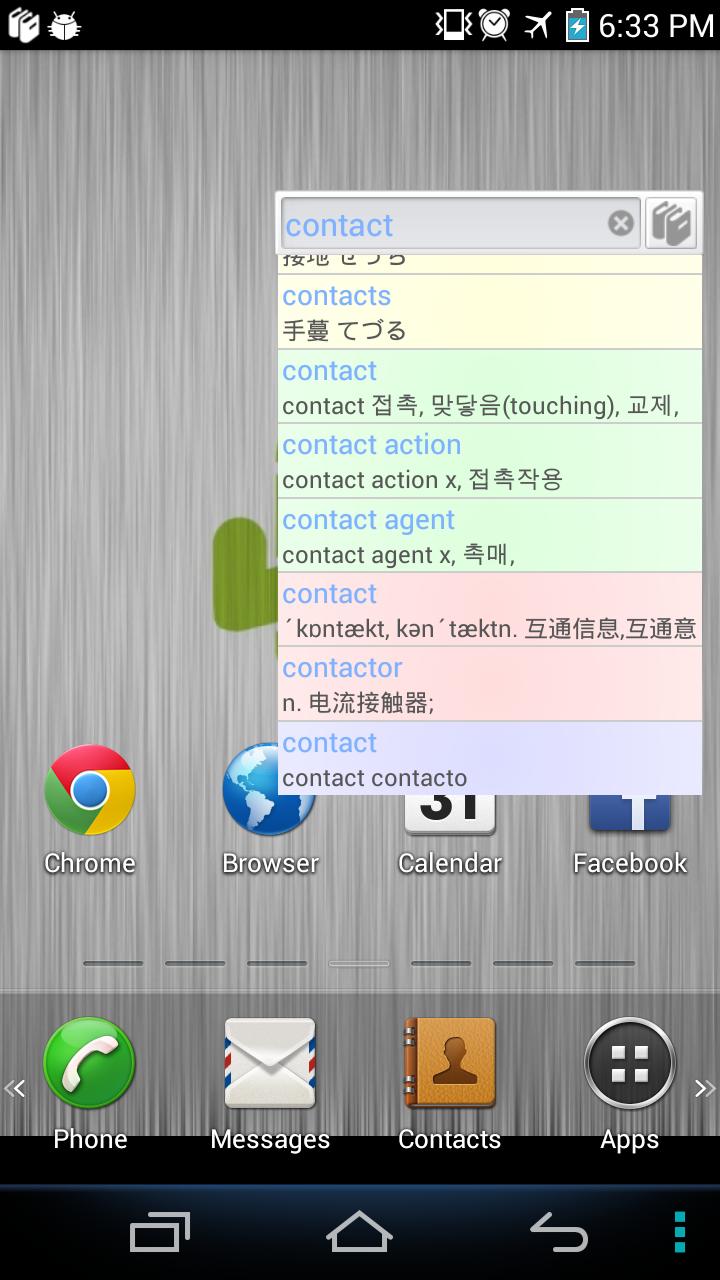Select the "contact action" result
This screenshot has width=720, height=1280.
[489, 461]
